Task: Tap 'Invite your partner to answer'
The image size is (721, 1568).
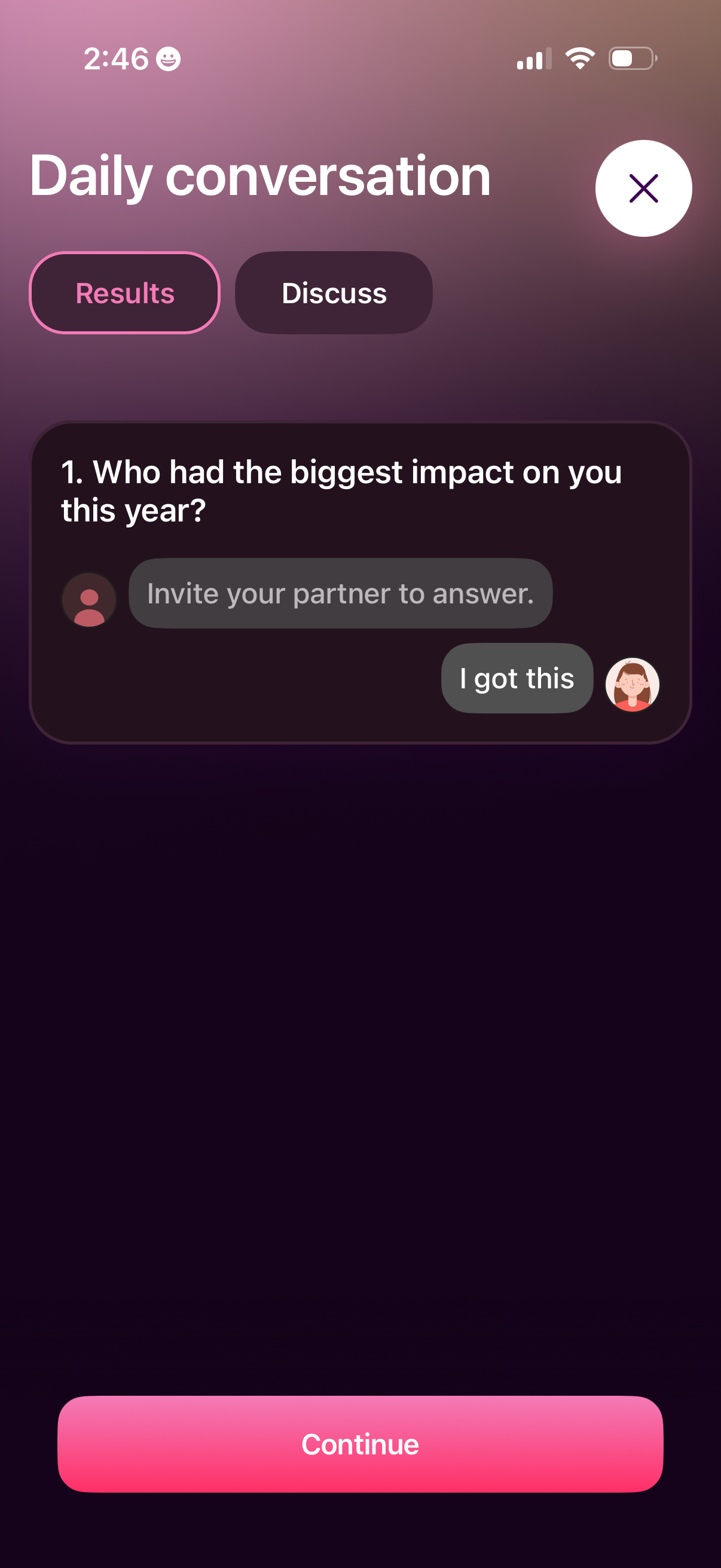Action: click(x=340, y=593)
